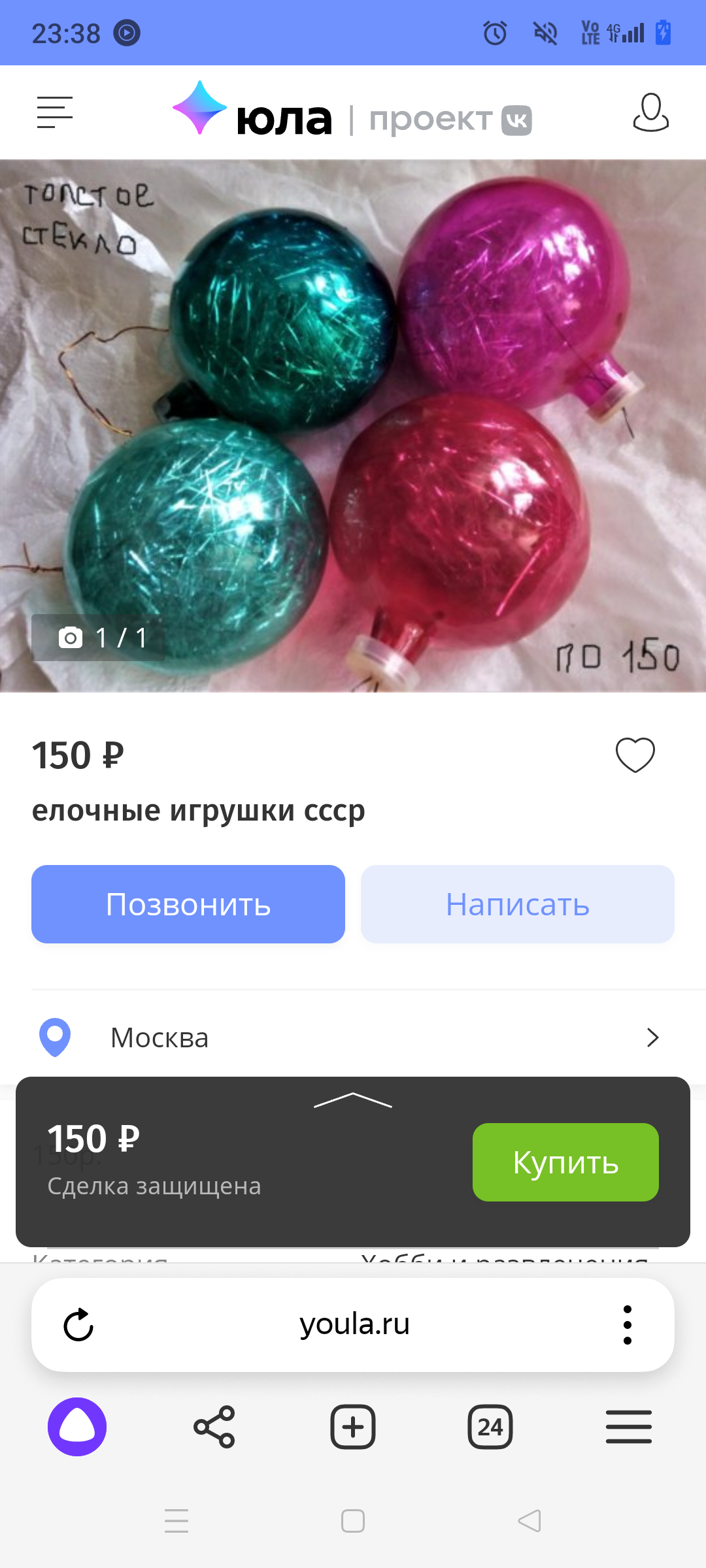
Task: Share this page
Action: (214, 1427)
